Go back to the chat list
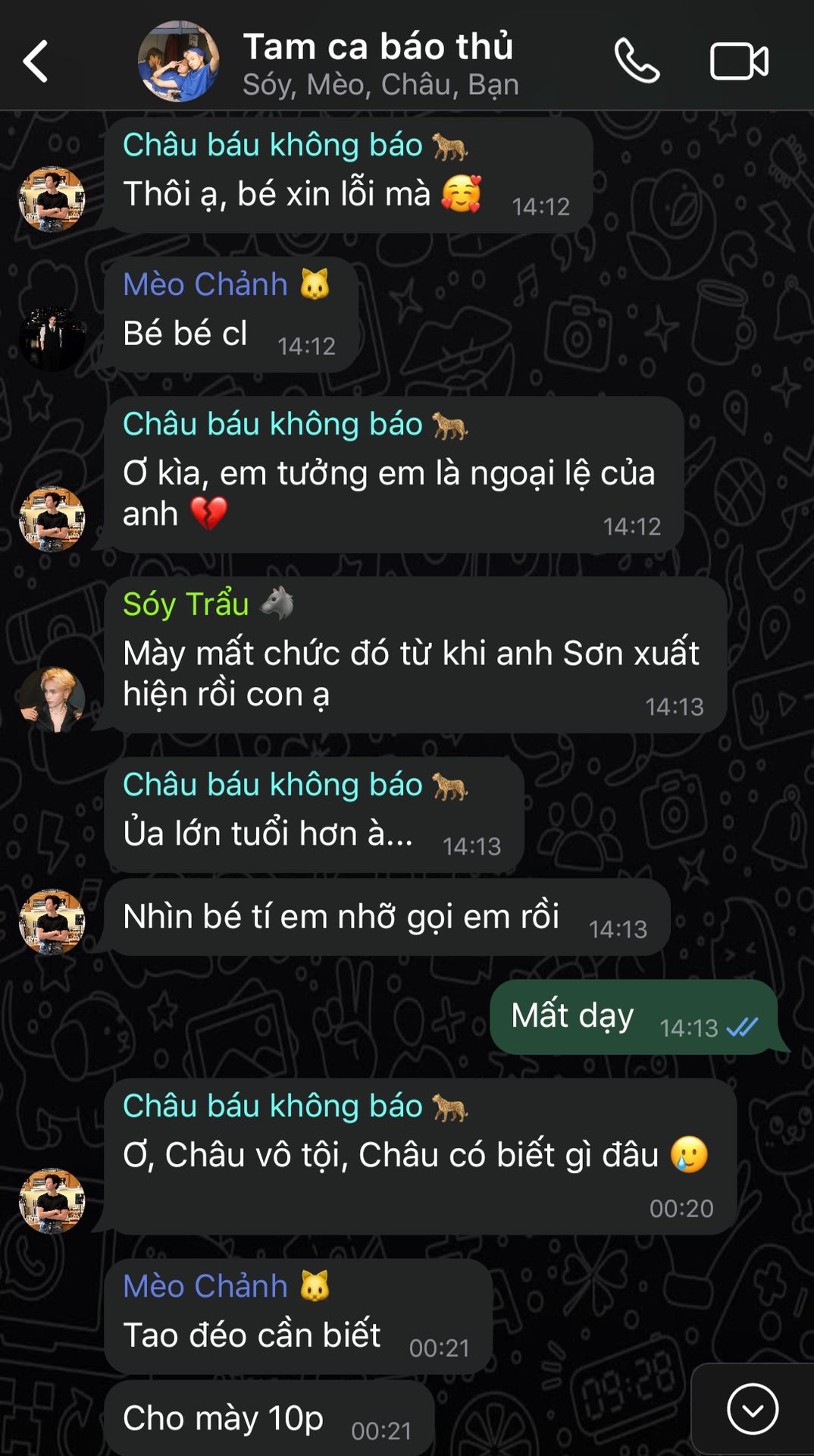 [36, 61]
